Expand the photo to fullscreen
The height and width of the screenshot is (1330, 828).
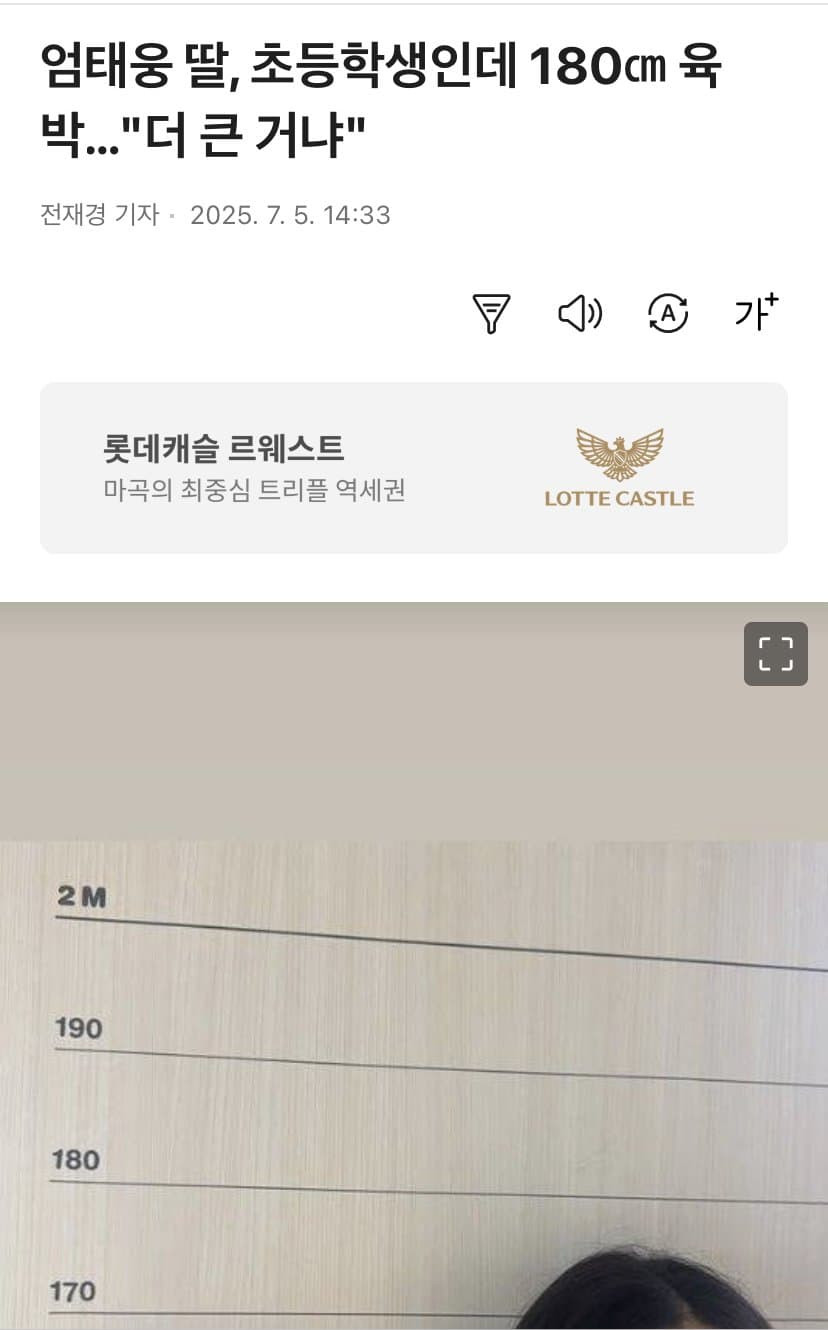click(x=775, y=654)
